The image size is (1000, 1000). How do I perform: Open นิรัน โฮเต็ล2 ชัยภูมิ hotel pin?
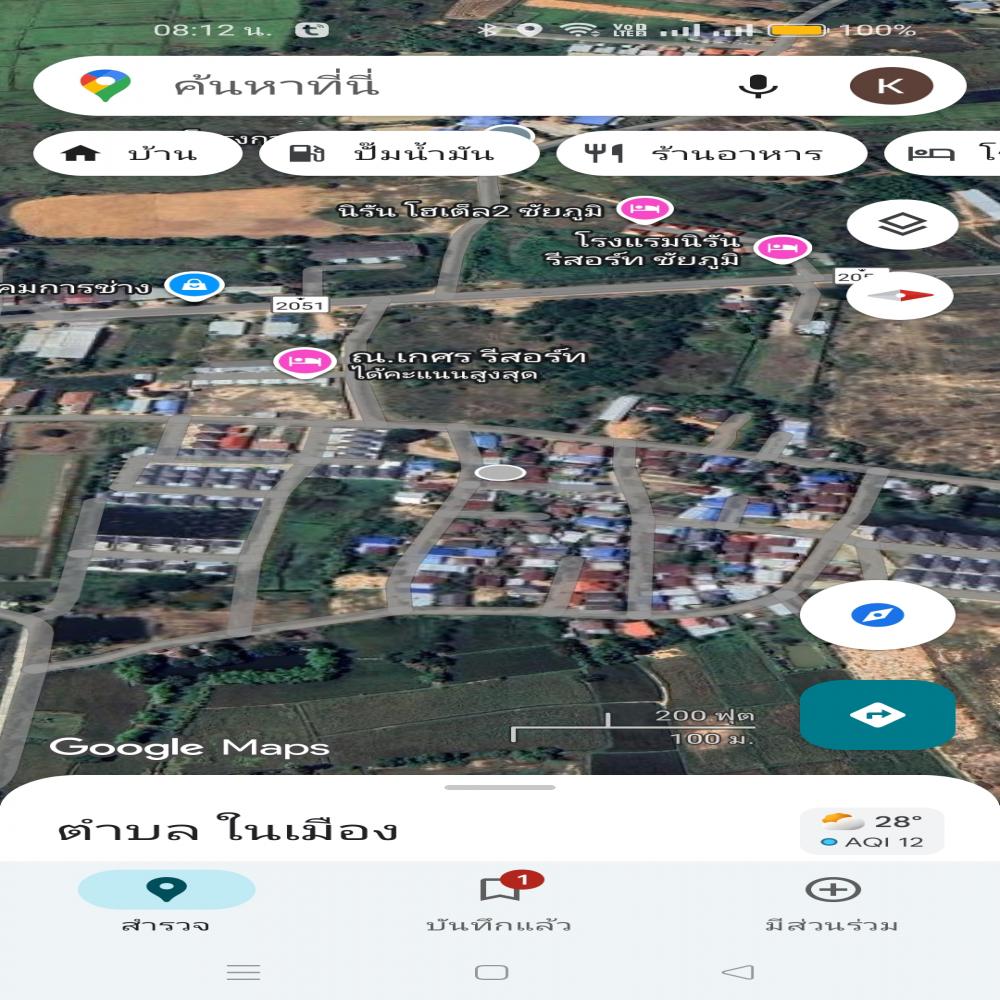644,210
